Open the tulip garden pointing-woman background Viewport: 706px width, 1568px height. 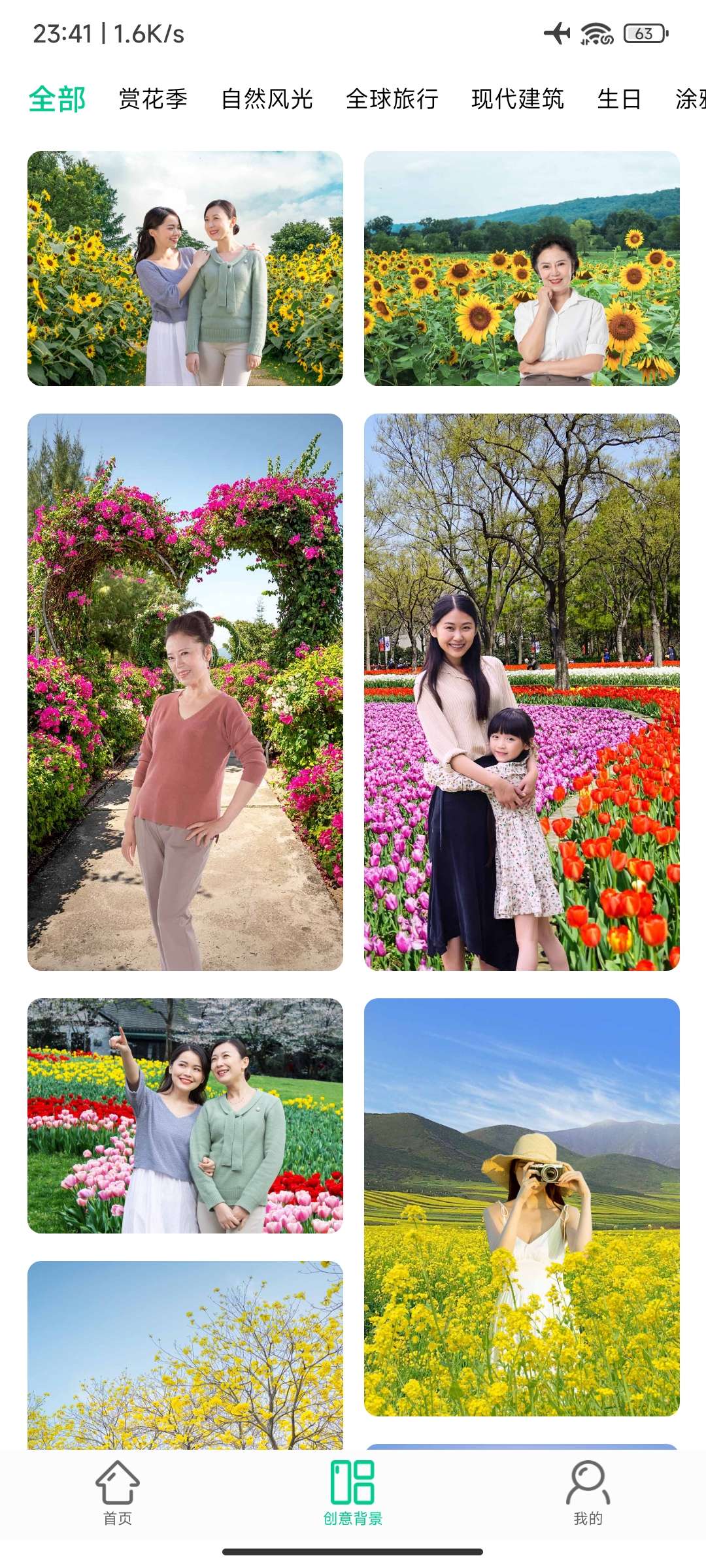point(185,1116)
